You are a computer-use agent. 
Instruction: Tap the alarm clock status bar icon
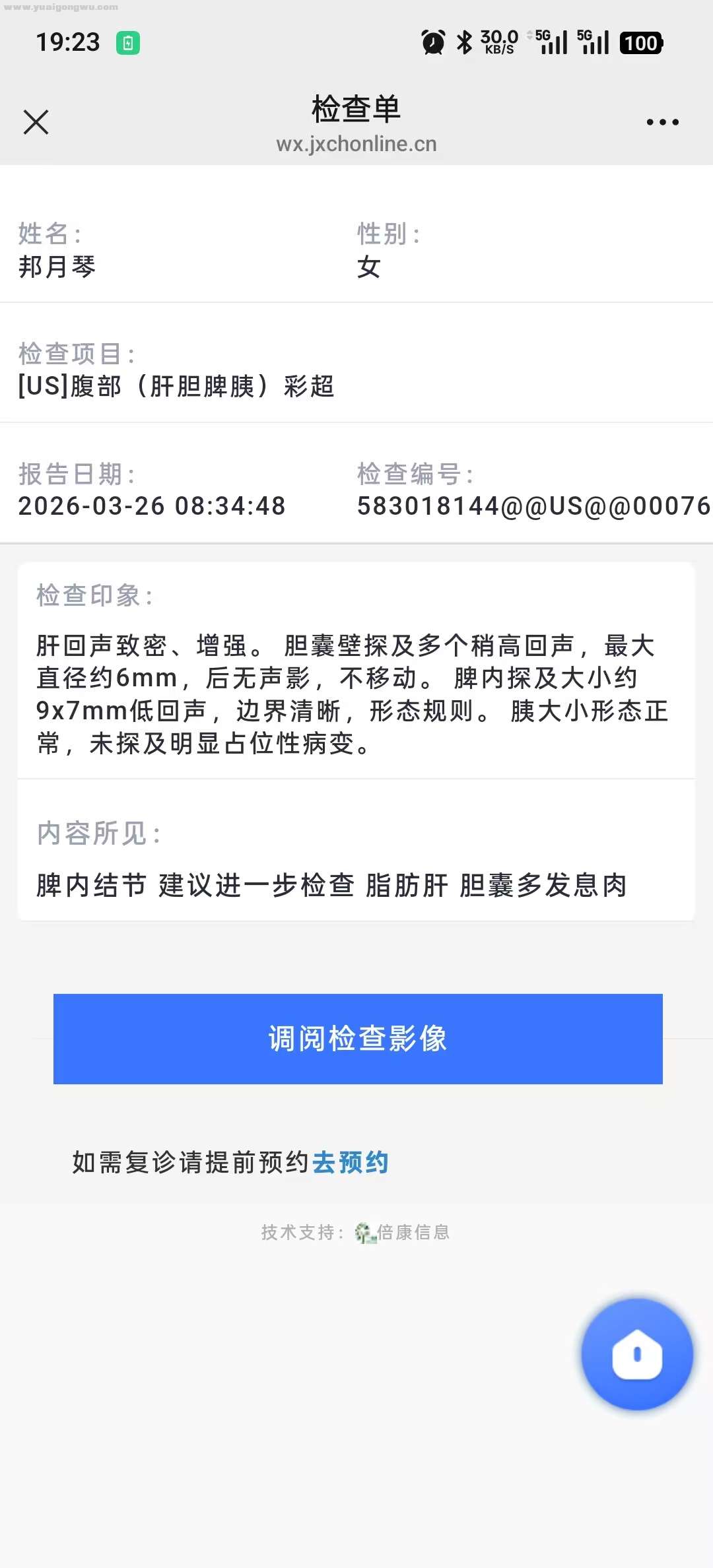431,42
